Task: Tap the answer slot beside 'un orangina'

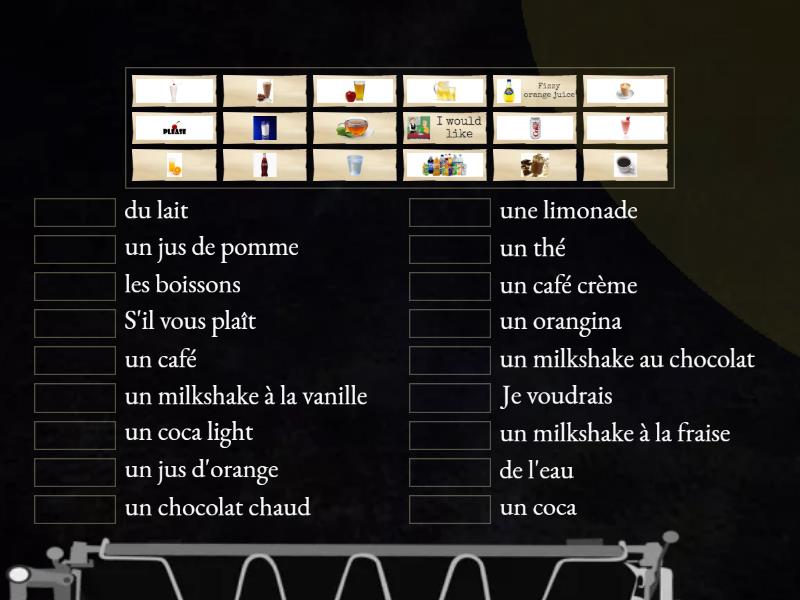Action: click(x=450, y=323)
